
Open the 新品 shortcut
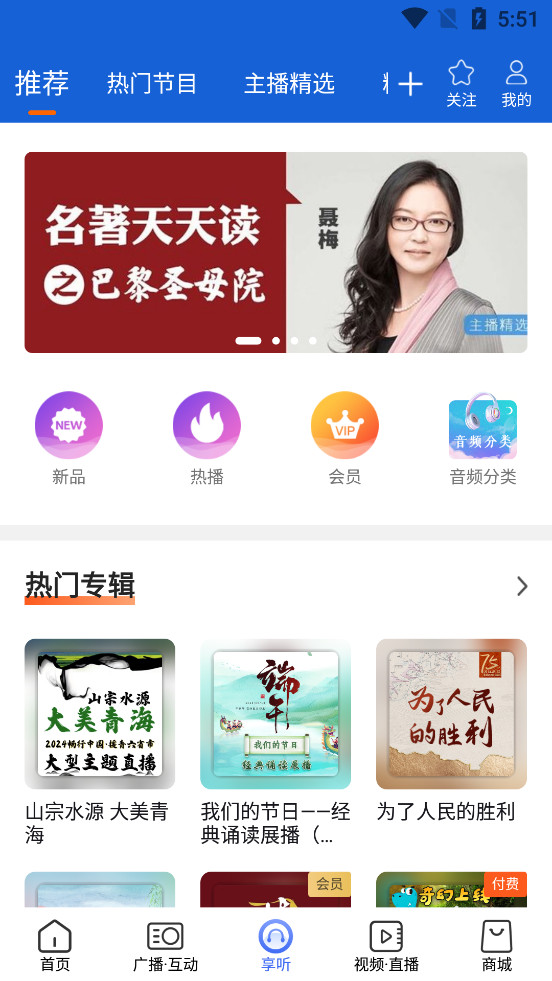[x=69, y=439]
